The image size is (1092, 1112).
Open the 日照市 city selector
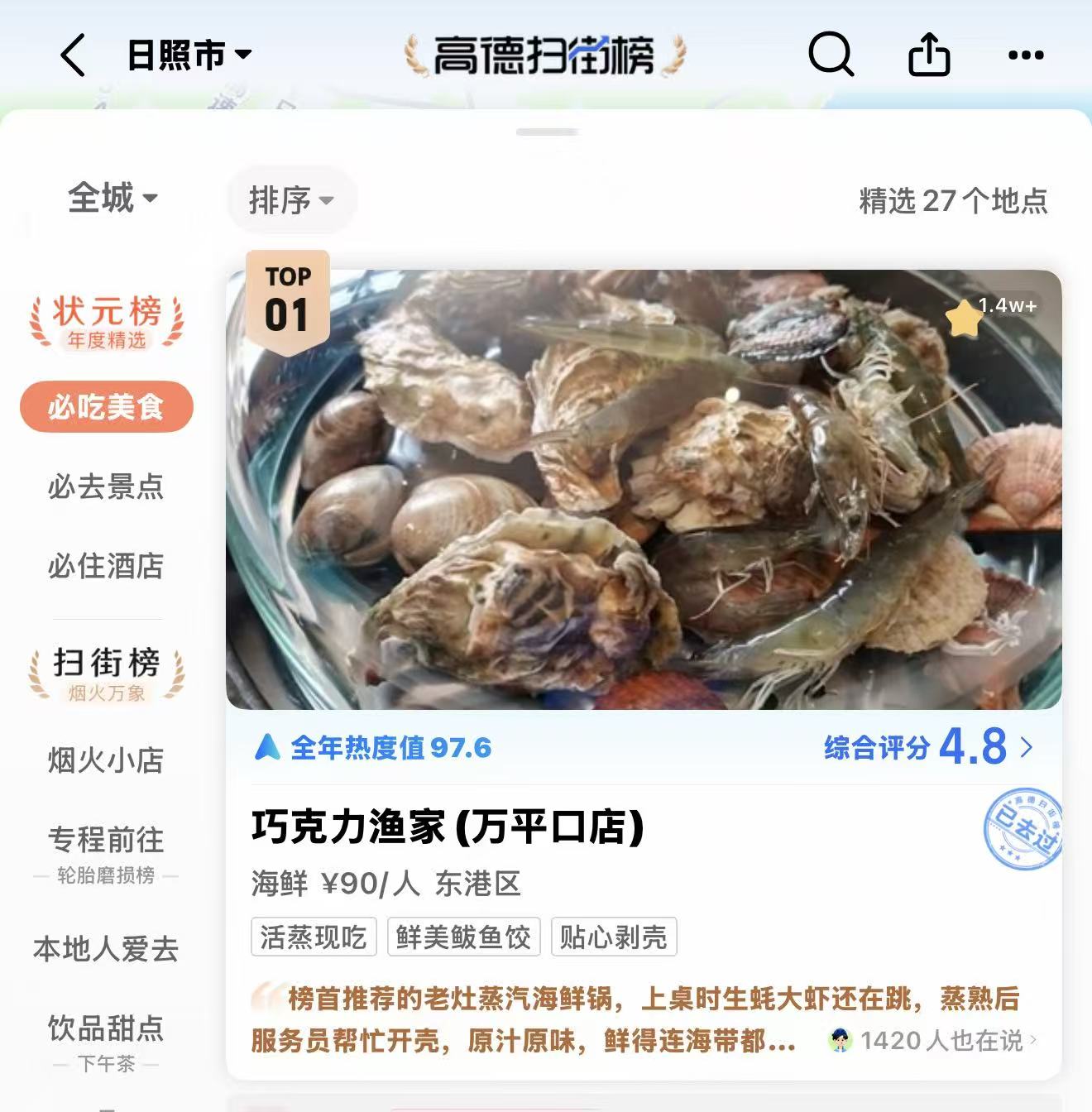tap(189, 55)
